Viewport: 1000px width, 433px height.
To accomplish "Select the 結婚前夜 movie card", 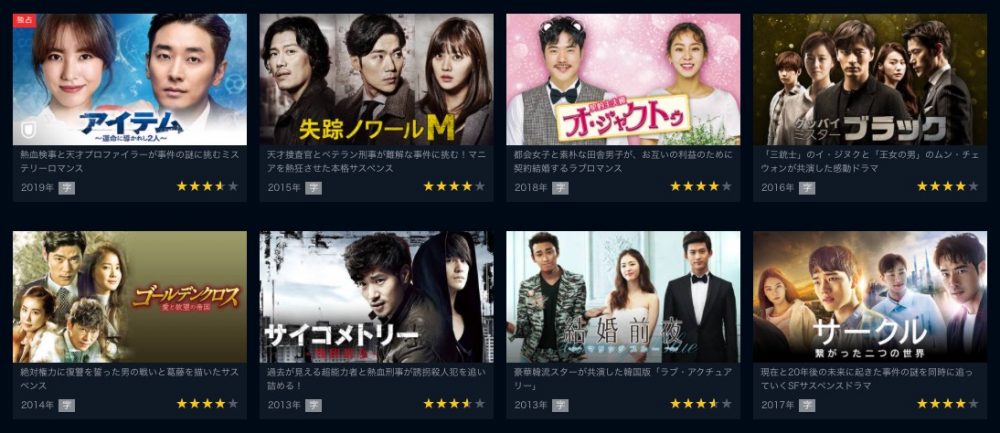I will 623,297.
